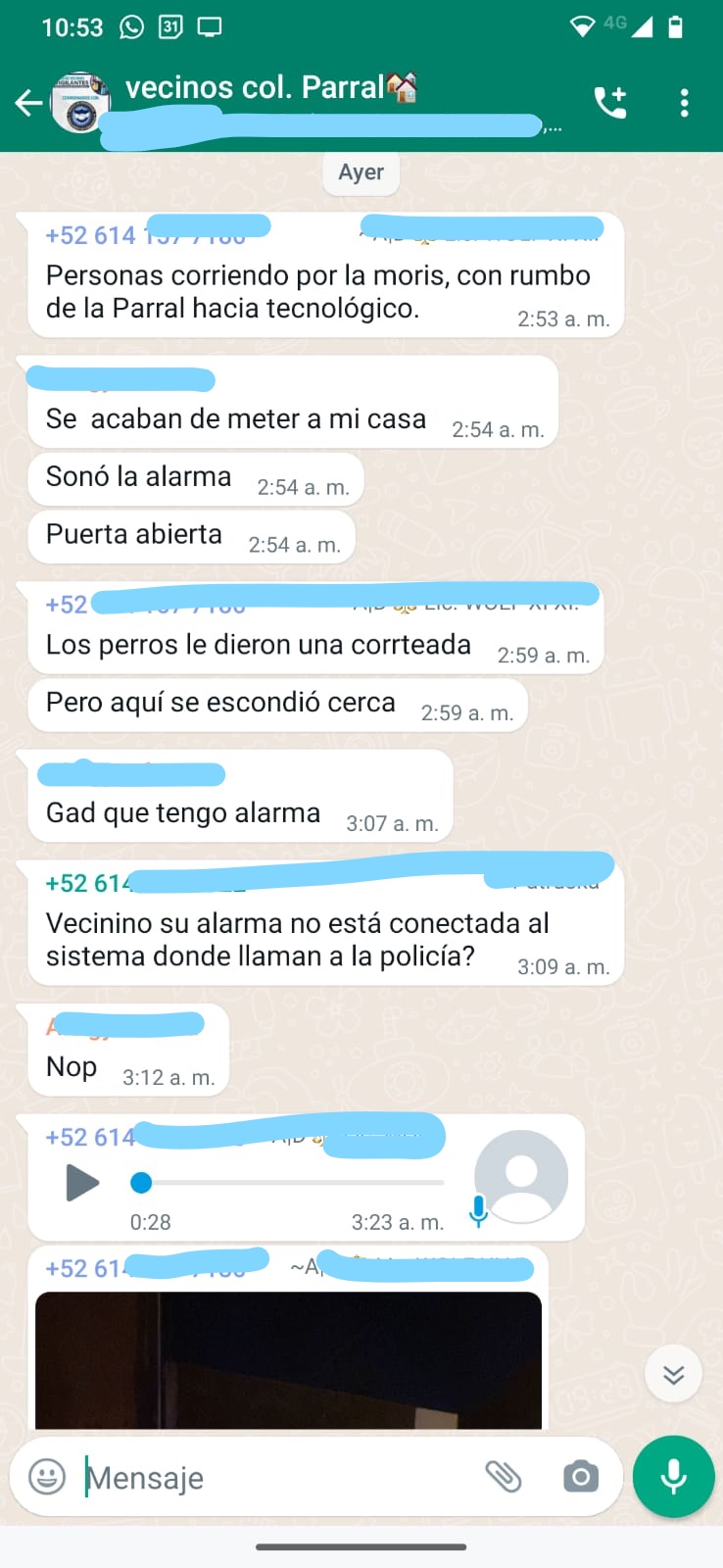The image size is (723, 1568).
Task: Attach a file with the paperclip
Action: tap(504, 1476)
